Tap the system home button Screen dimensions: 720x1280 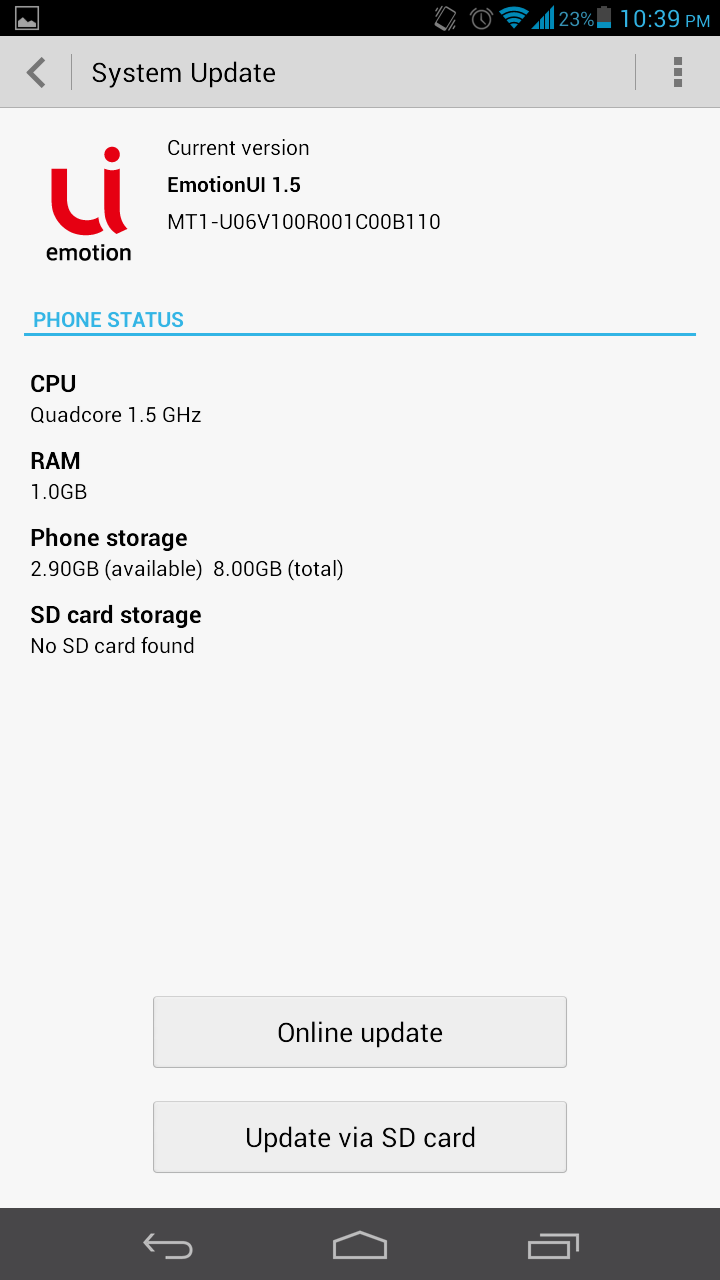point(360,1245)
